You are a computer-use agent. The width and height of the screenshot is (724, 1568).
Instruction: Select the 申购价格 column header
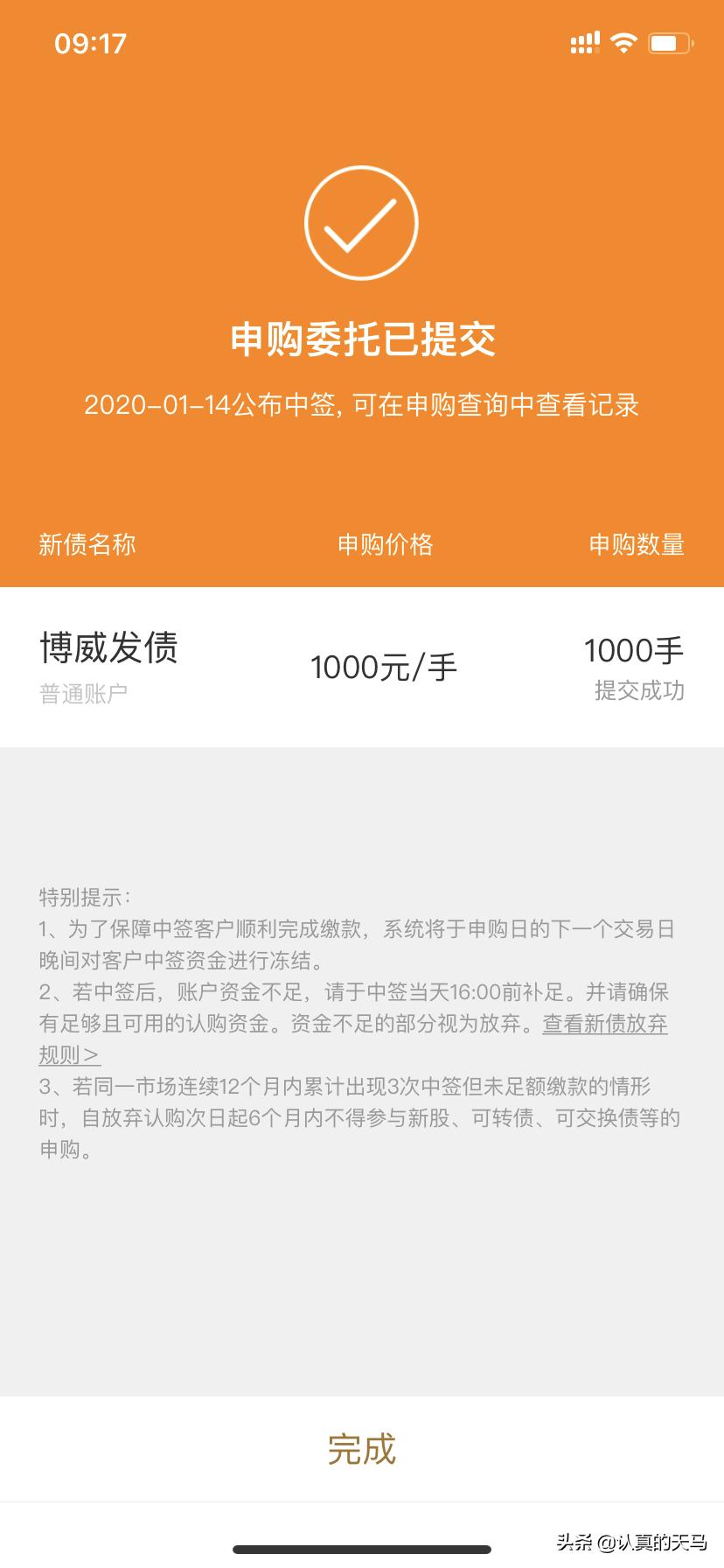click(x=386, y=544)
